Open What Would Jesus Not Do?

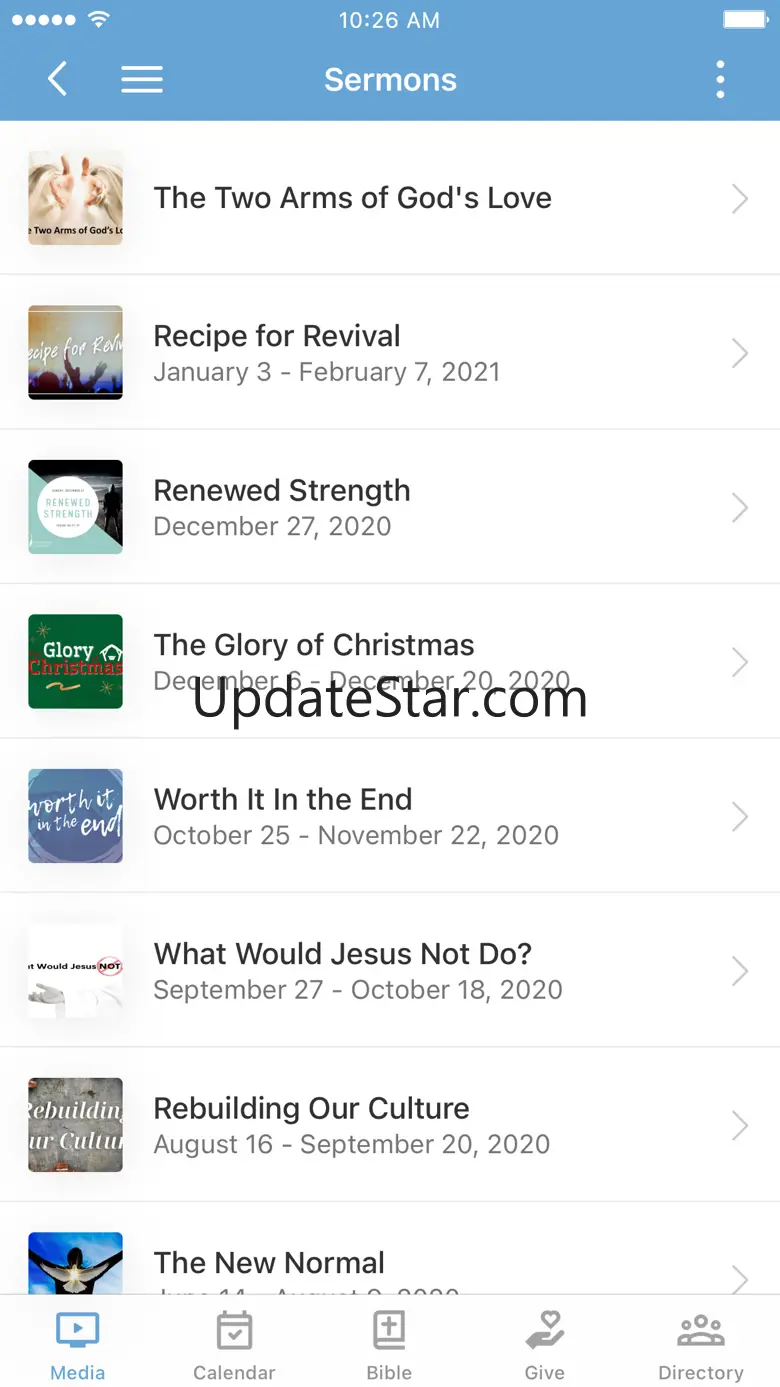(x=390, y=971)
